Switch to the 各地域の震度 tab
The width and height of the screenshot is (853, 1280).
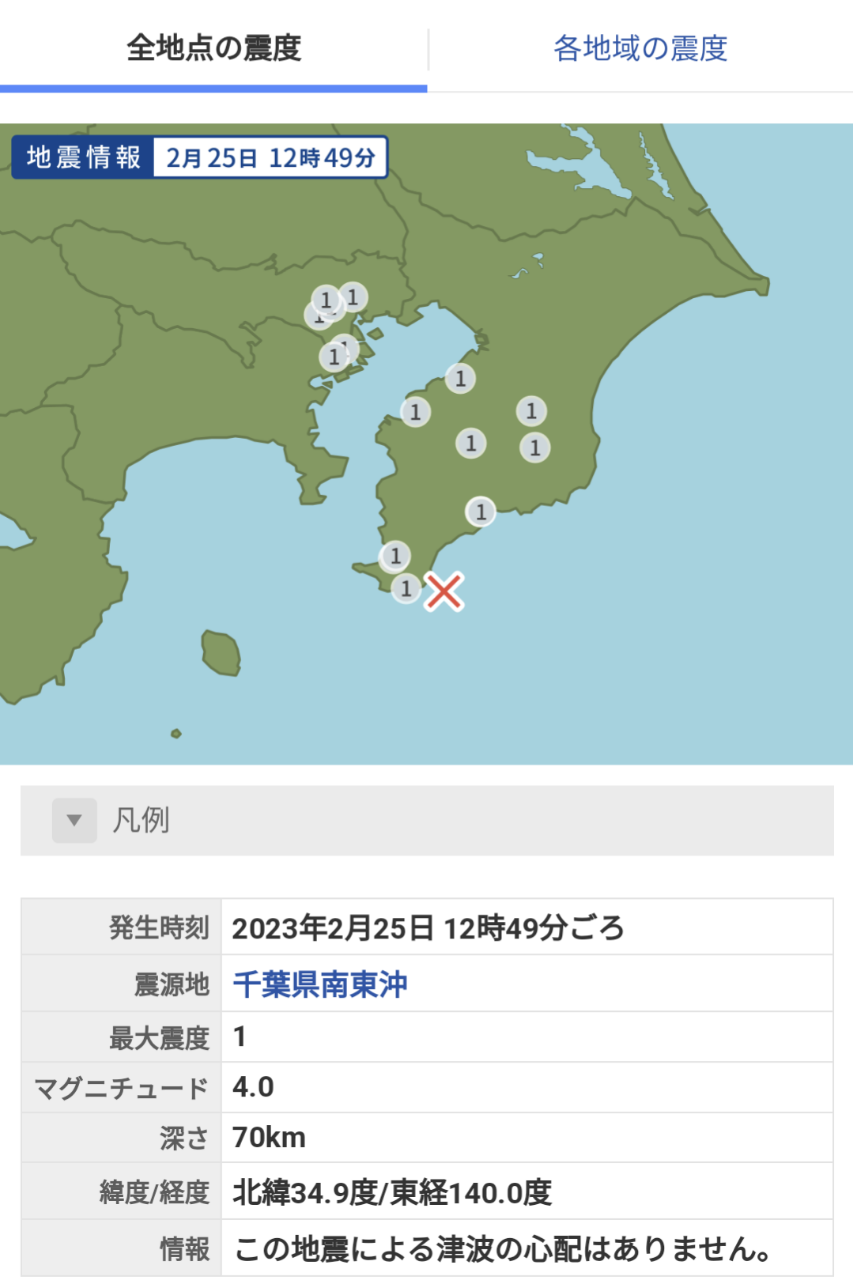point(640,48)
